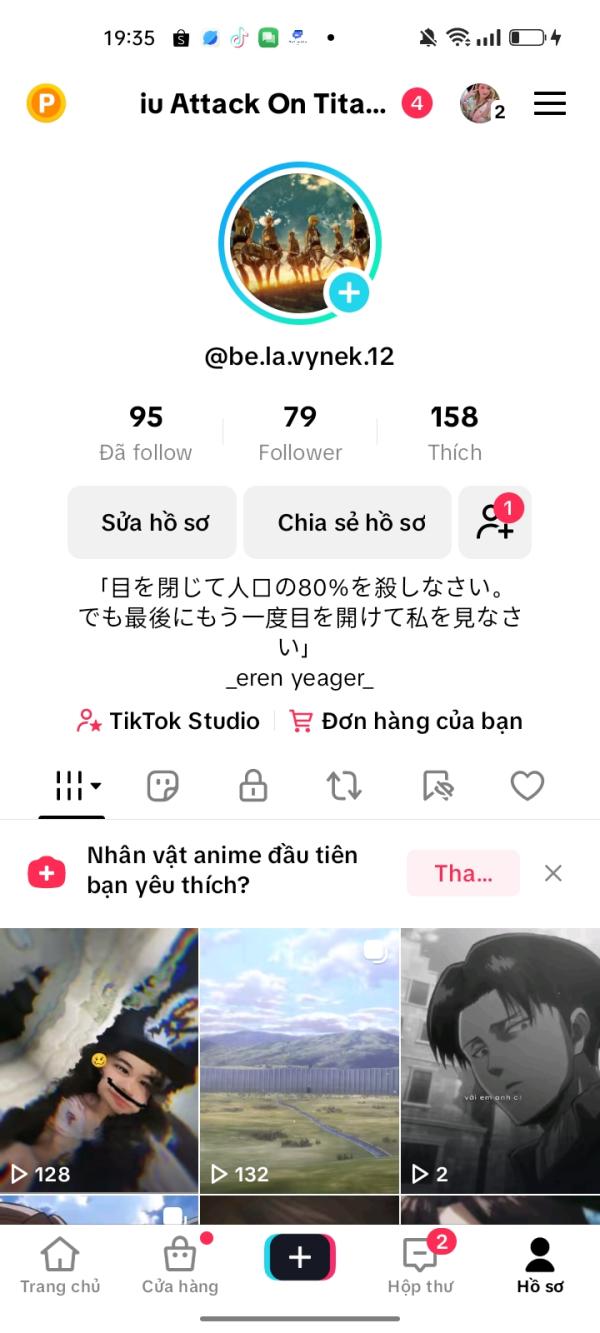Image resolution: width=600 pixels, height=1333 pixels.
Task: Open the video with 128 views
Action: pos(99,1060)
